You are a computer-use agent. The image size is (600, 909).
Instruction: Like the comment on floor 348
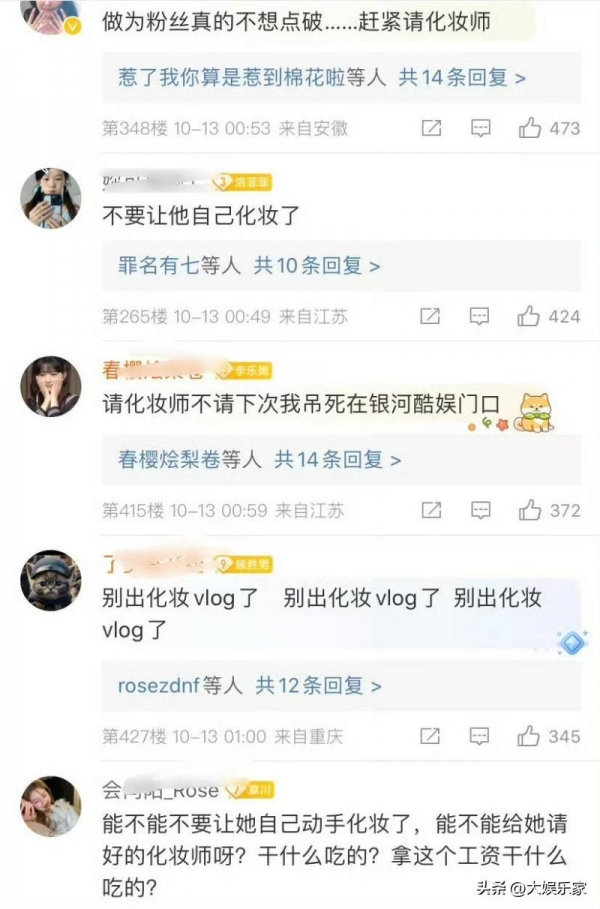530,128
